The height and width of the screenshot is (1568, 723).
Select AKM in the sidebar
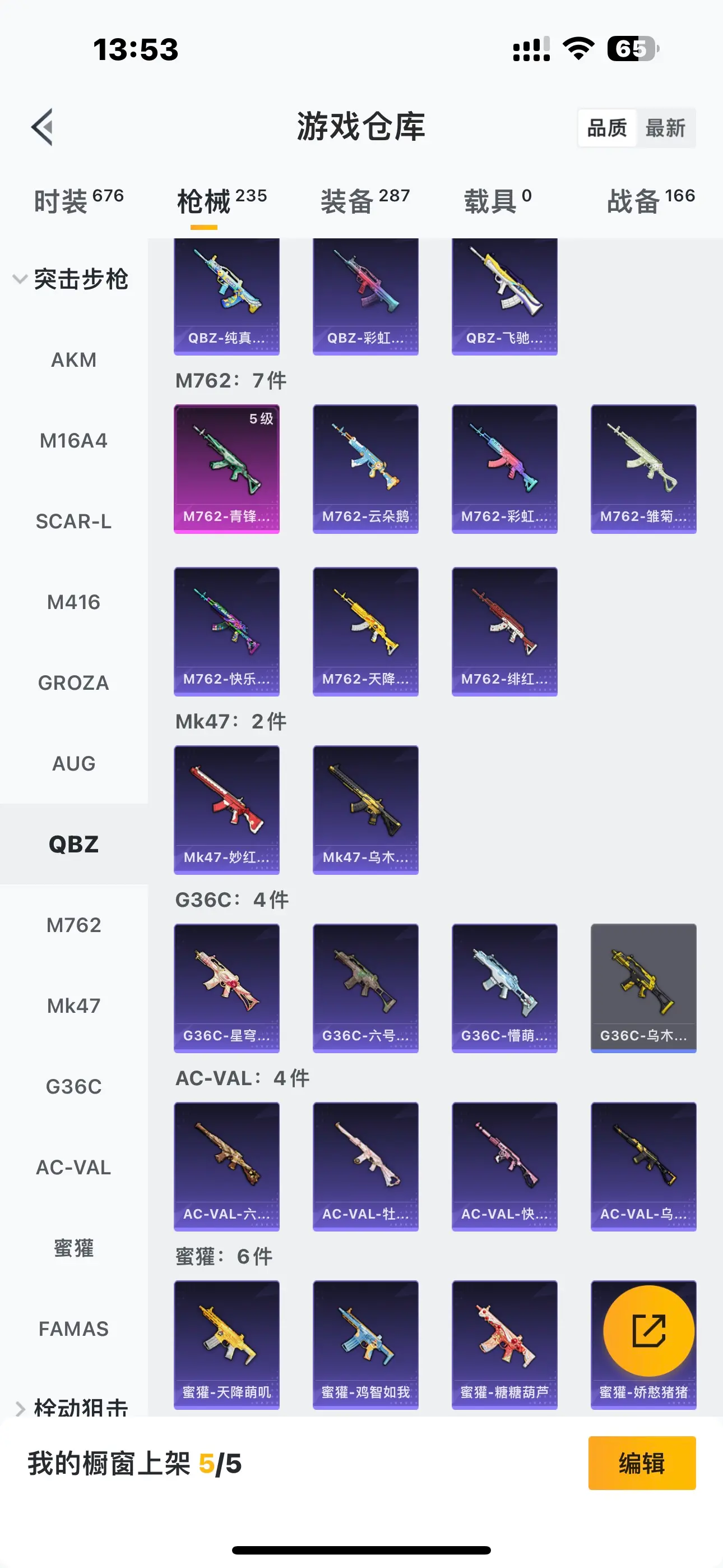(x=73, y=359)
